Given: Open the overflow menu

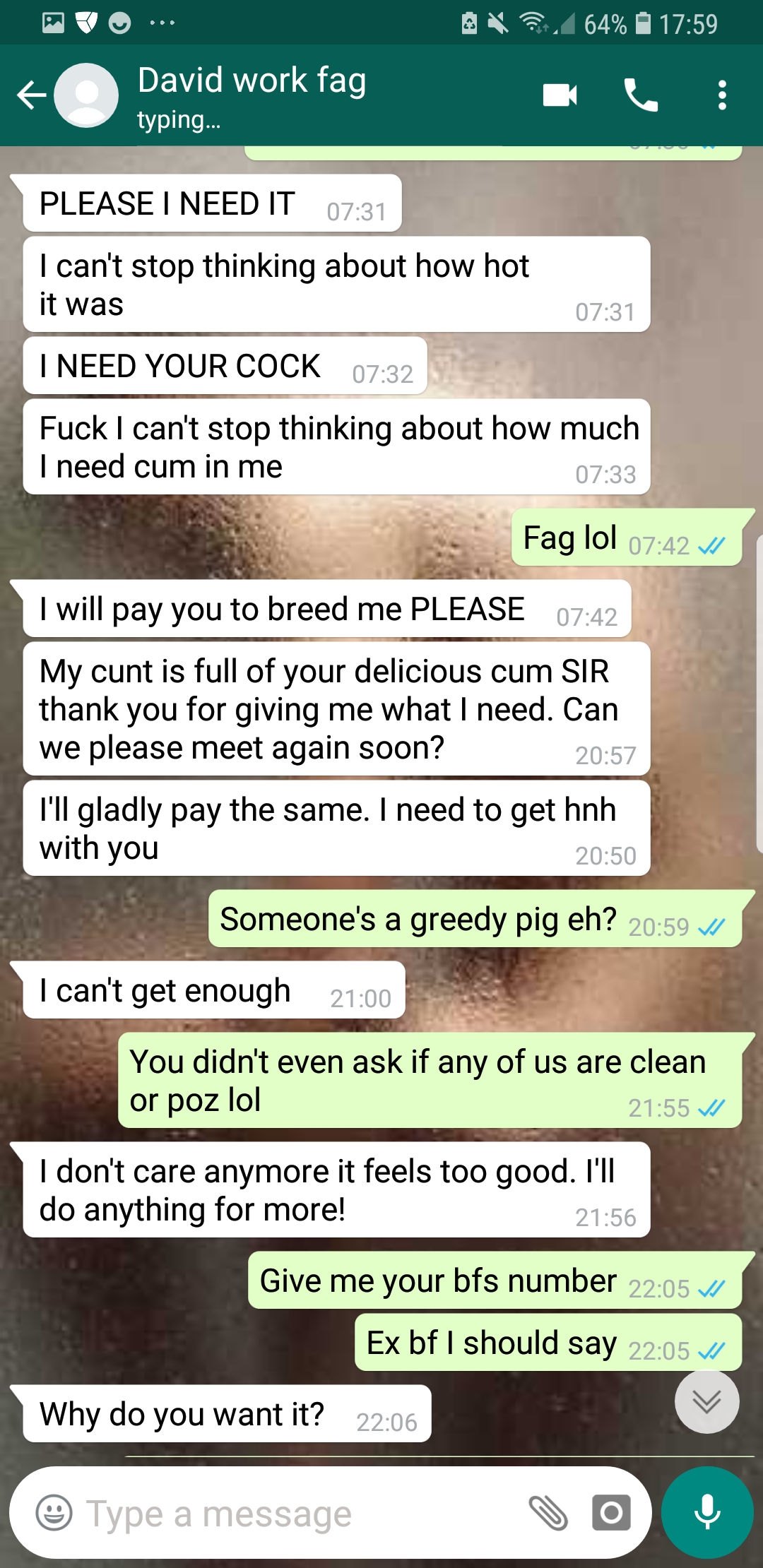Looking at the screenshot, I should point(721,95).
